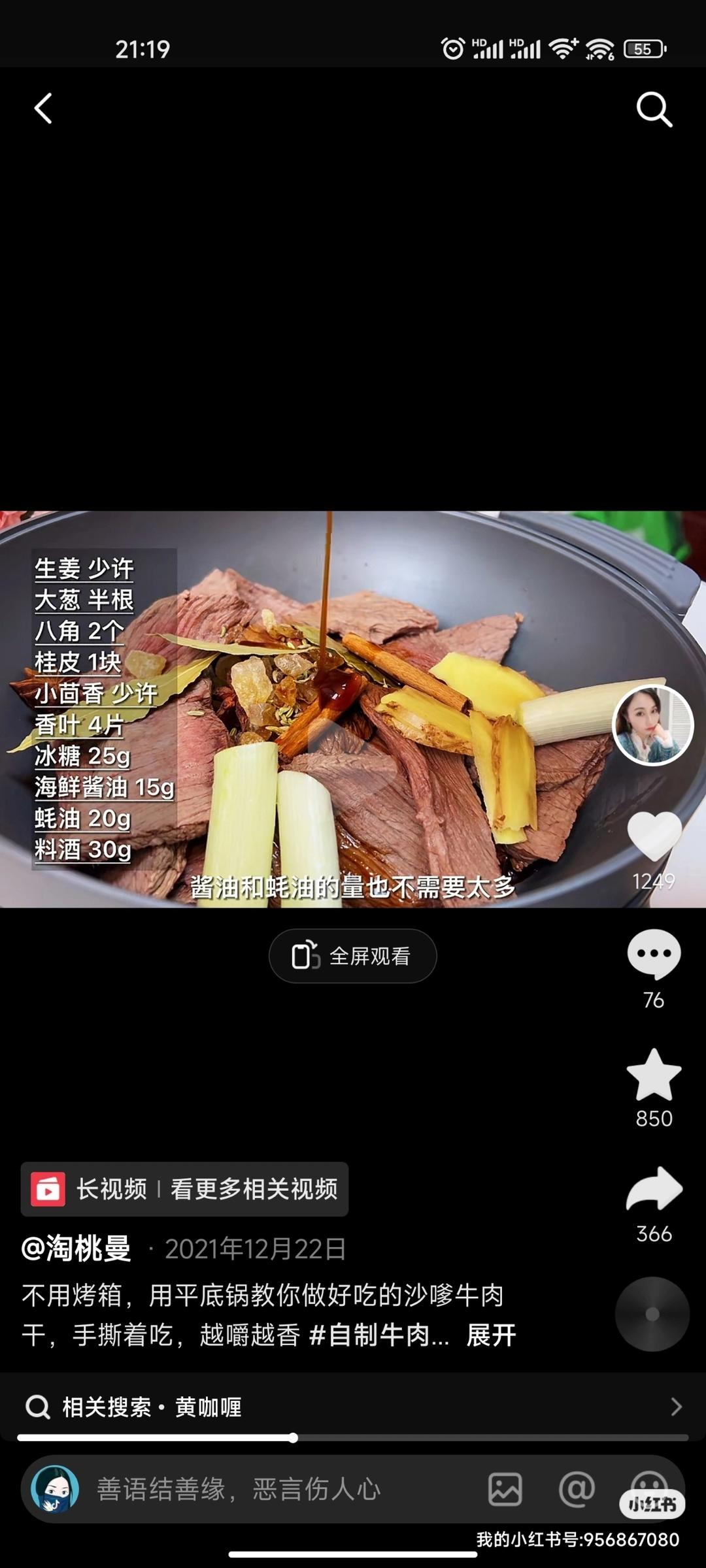Tap 全屏观看 to watch fullscreen
The width and height of the screenshot is (706, 1568).
[353, 956]
